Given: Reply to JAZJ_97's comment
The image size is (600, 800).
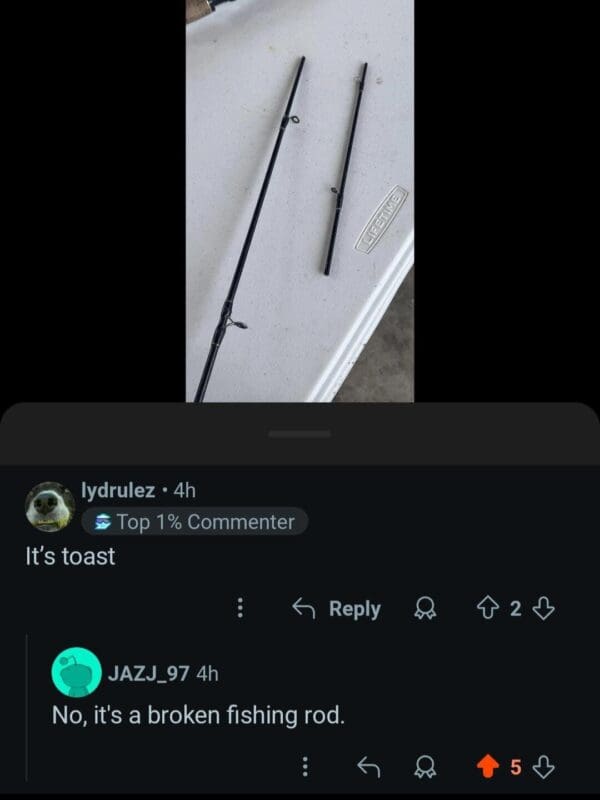Looking at the screenshot, I should (x=370, y=767).
